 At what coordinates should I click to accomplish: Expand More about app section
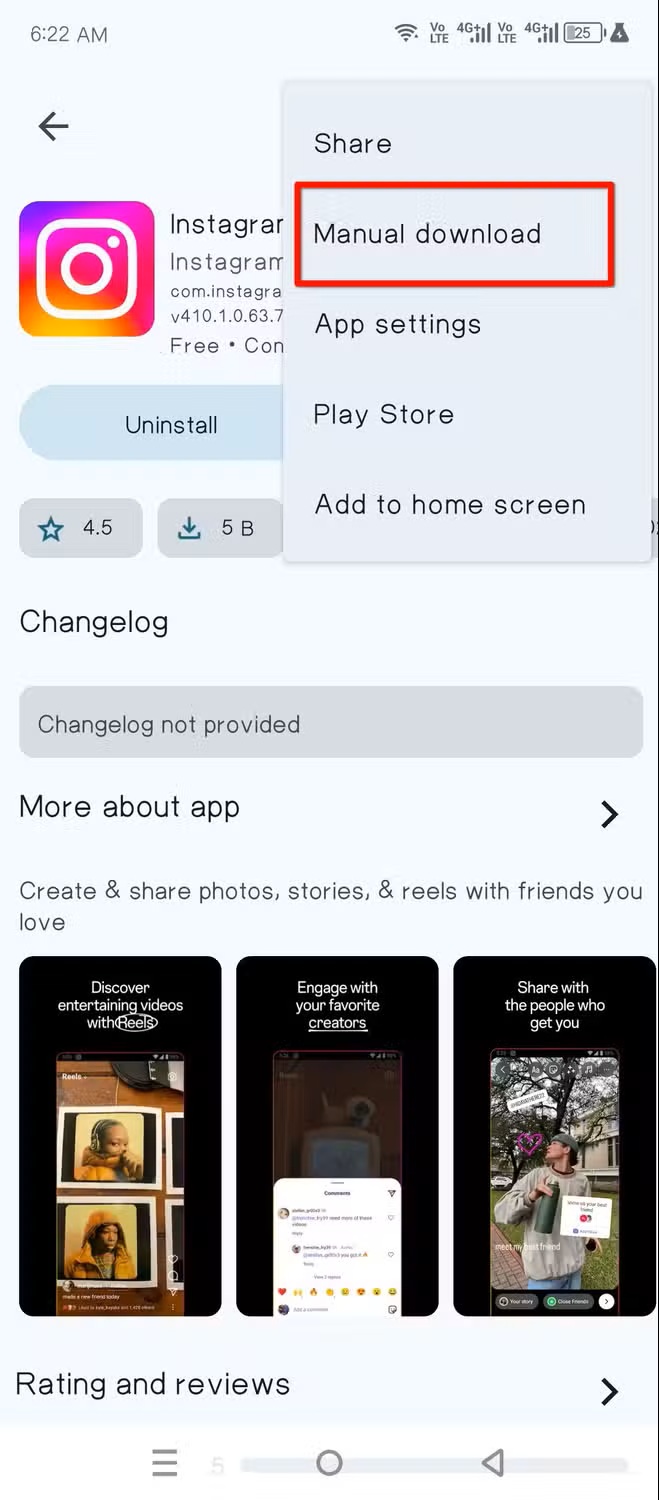(x=609, y=814)
